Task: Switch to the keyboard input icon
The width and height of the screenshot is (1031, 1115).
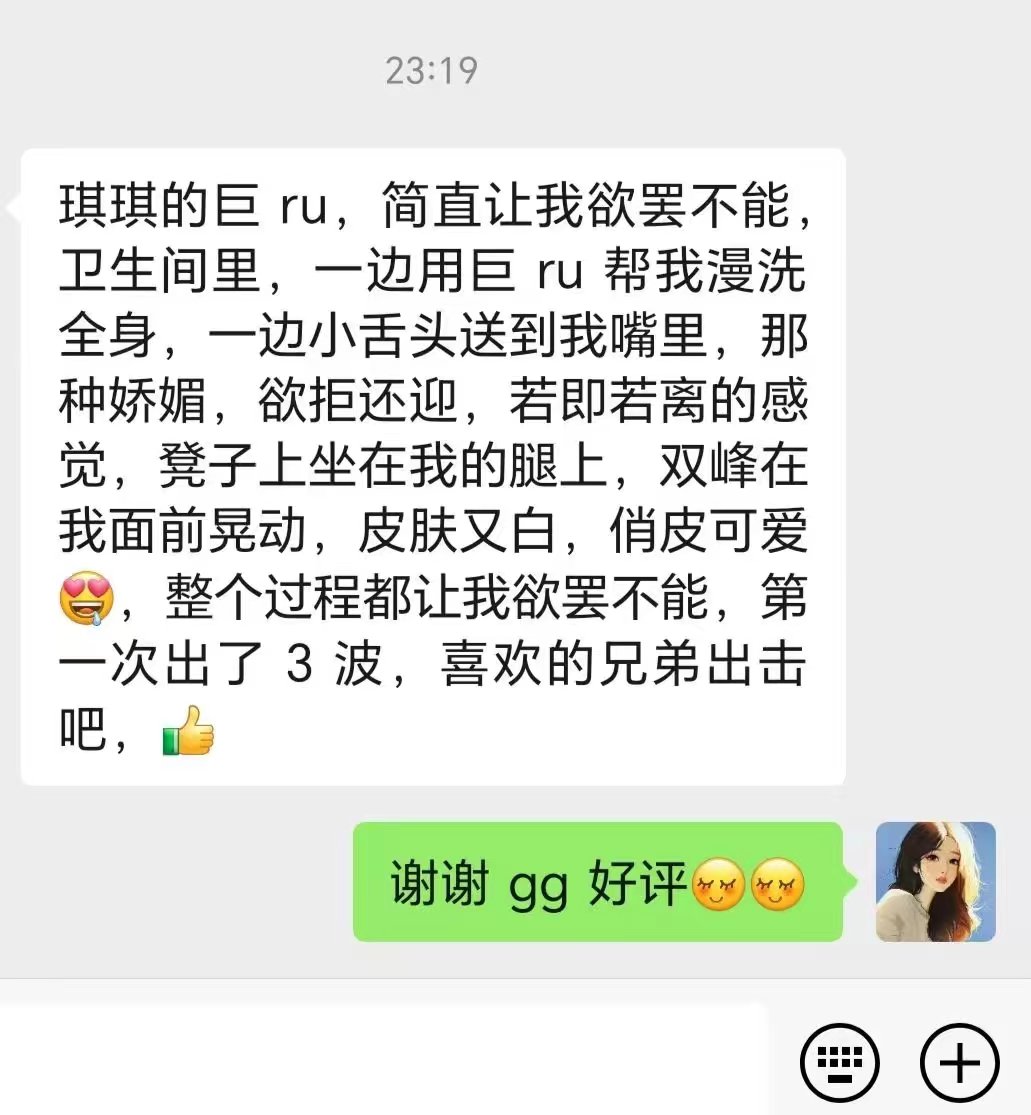Action: 840,1062
